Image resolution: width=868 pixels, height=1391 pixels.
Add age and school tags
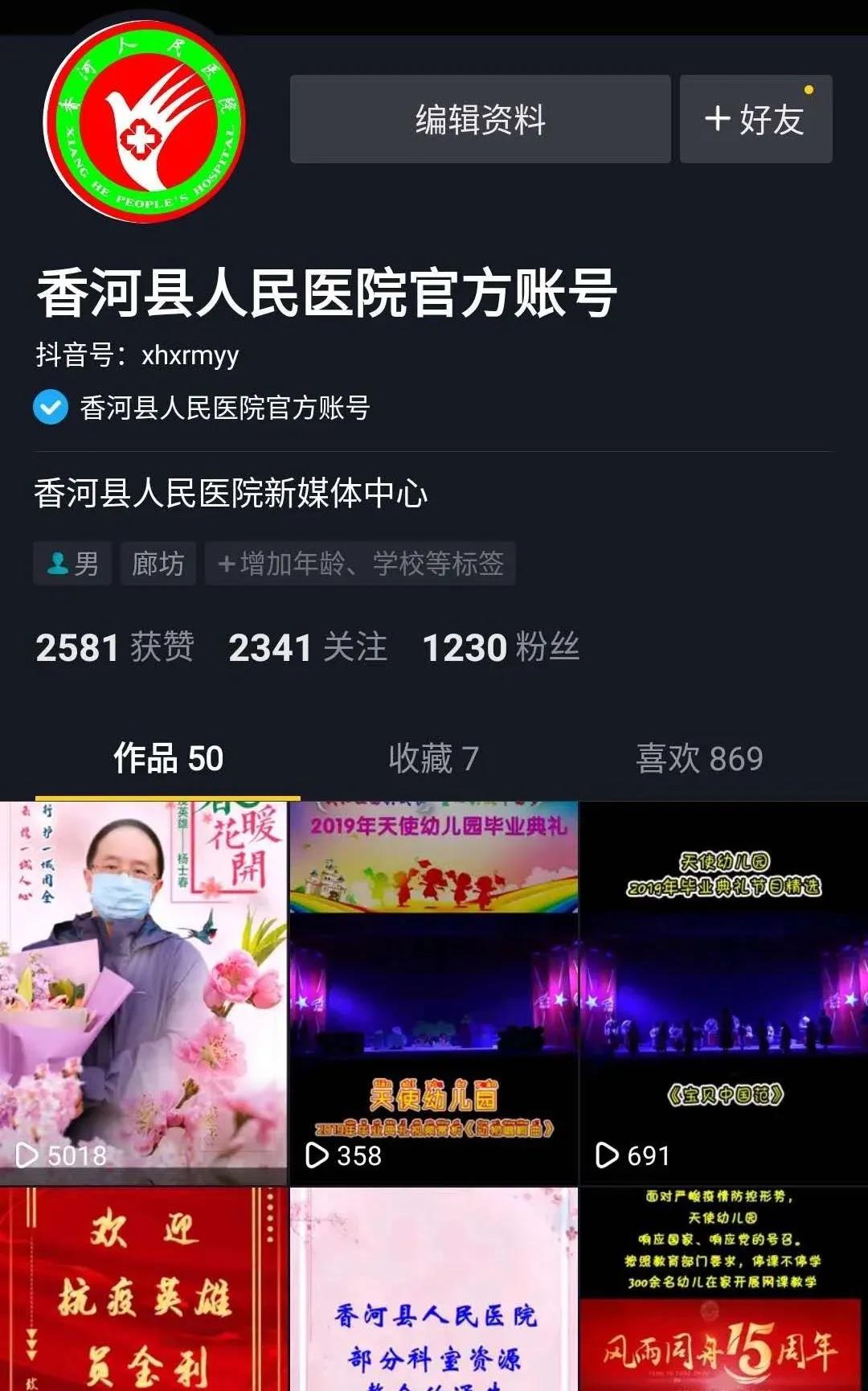click(360, 564)
